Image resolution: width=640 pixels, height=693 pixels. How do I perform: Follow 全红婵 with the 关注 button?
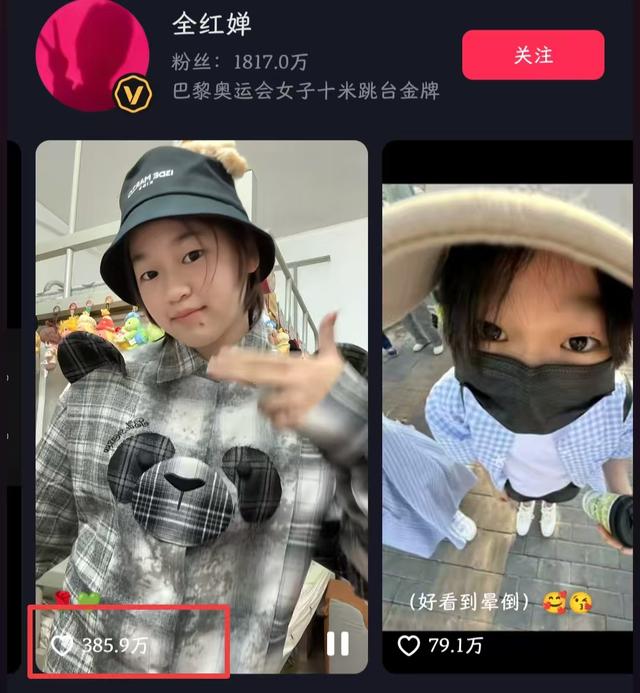point(533,55)
